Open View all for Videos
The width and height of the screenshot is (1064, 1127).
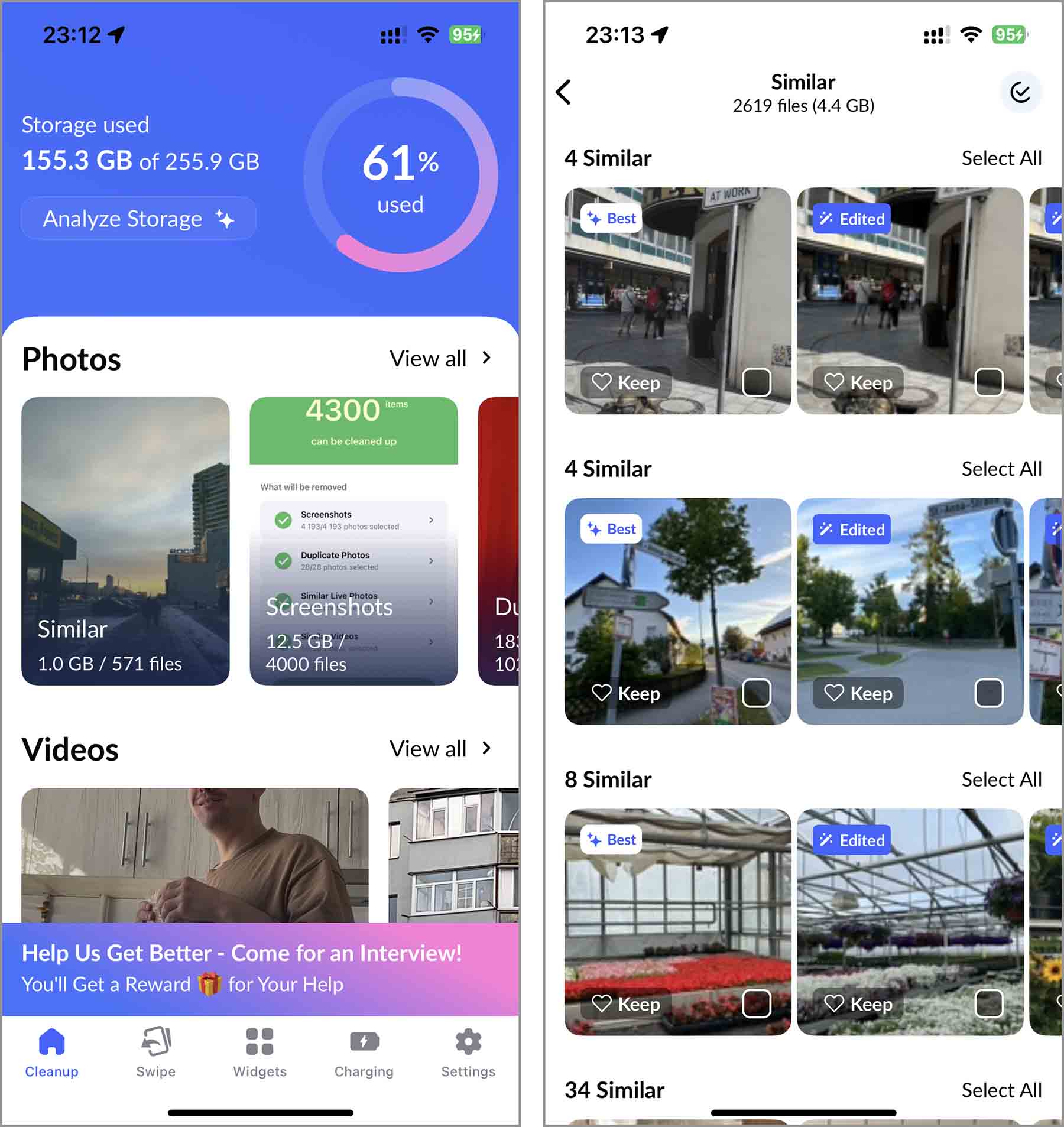pos(440,749)
